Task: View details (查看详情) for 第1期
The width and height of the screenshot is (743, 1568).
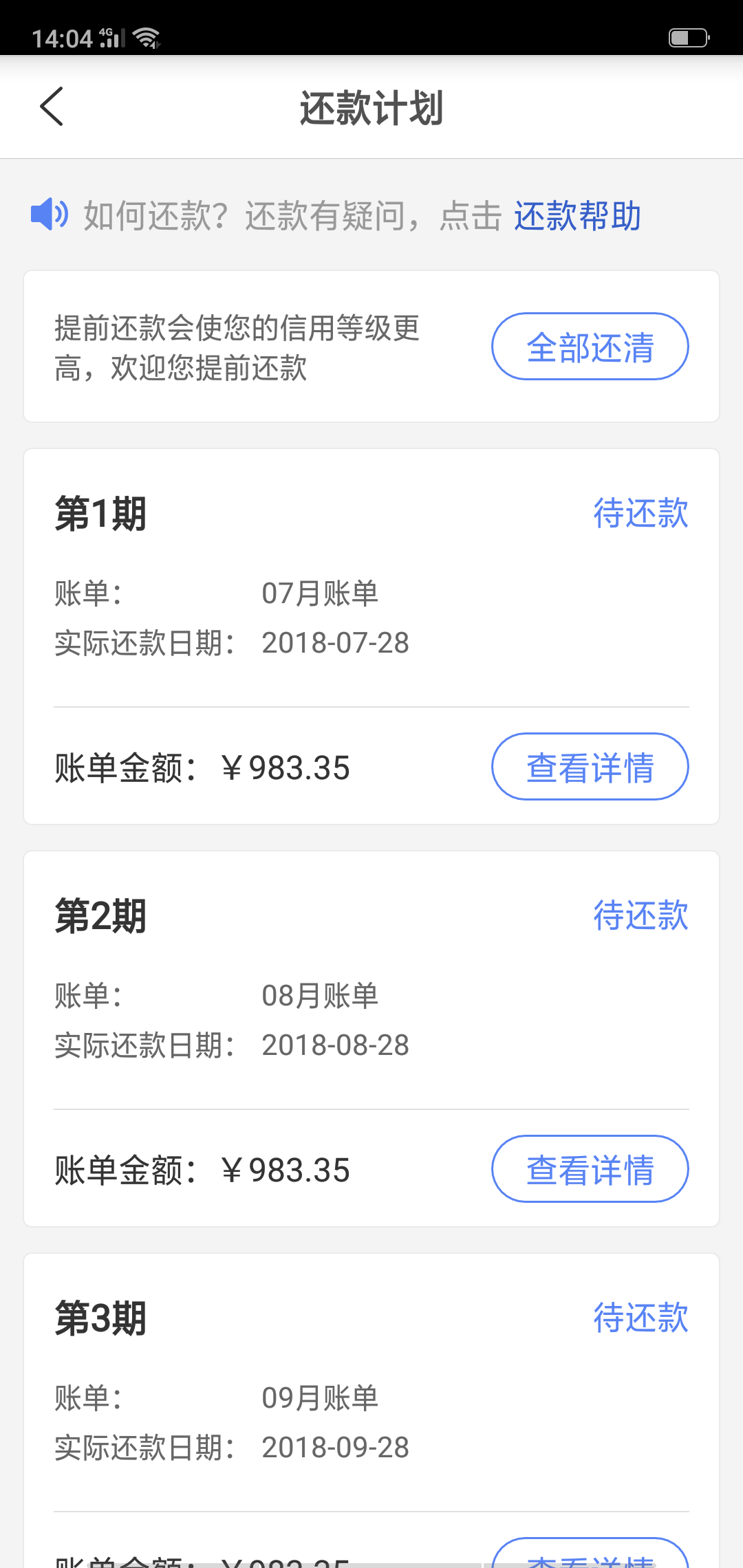Action: click(590, 767)
